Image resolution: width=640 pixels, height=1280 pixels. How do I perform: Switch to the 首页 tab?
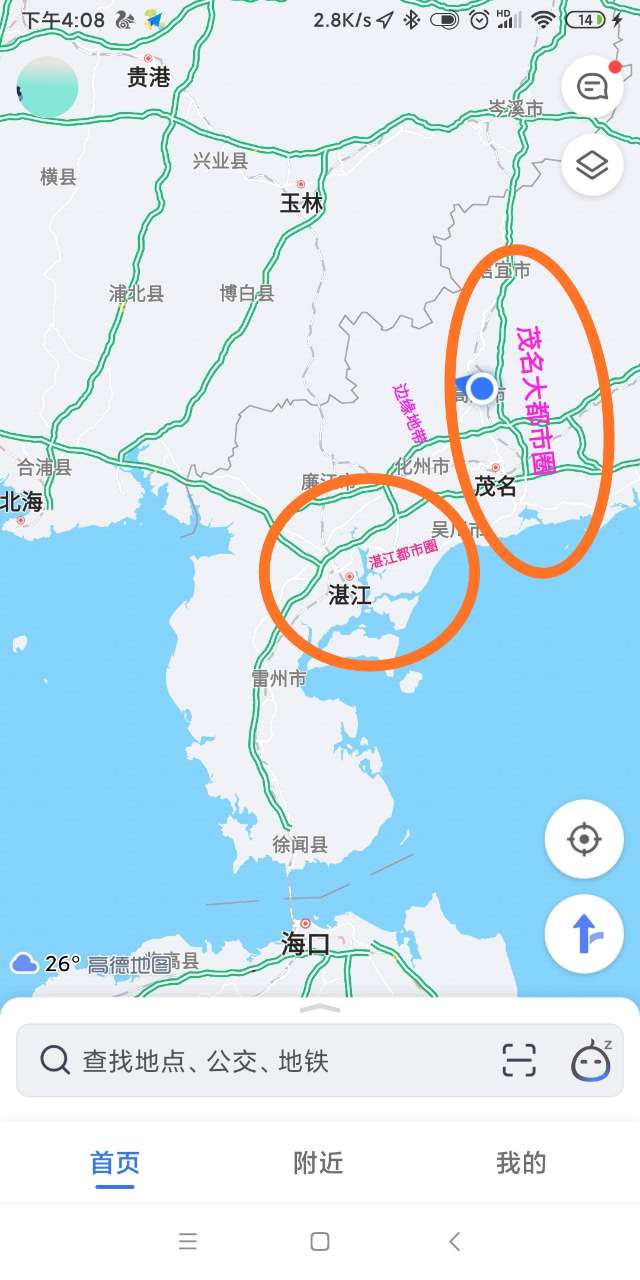115,1163
